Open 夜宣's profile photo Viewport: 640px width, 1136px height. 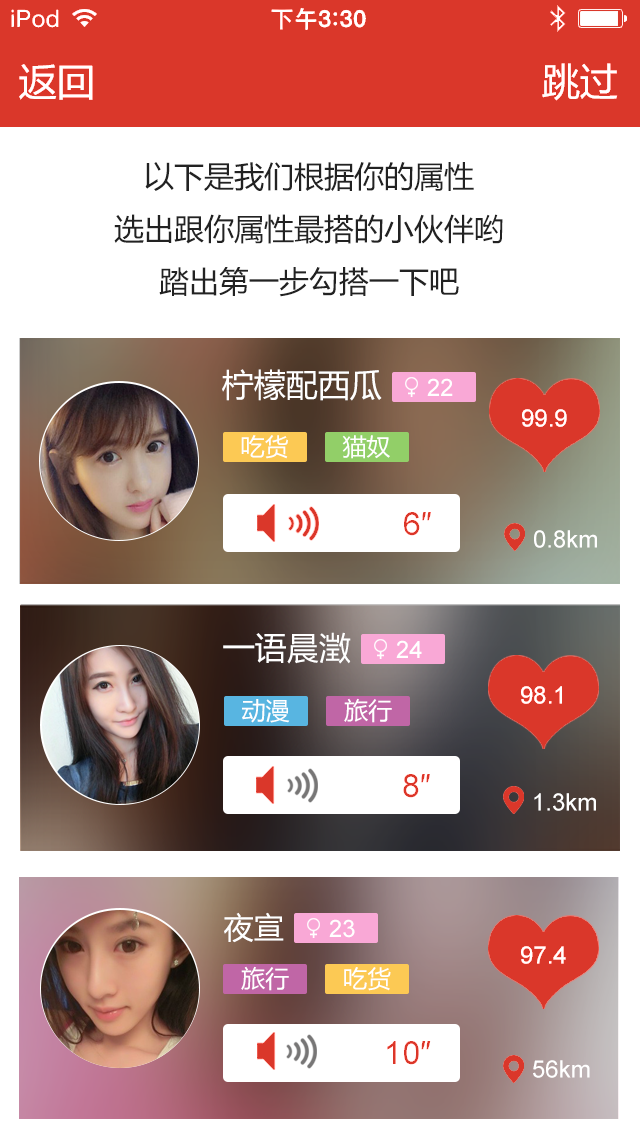tap(119, 988)
